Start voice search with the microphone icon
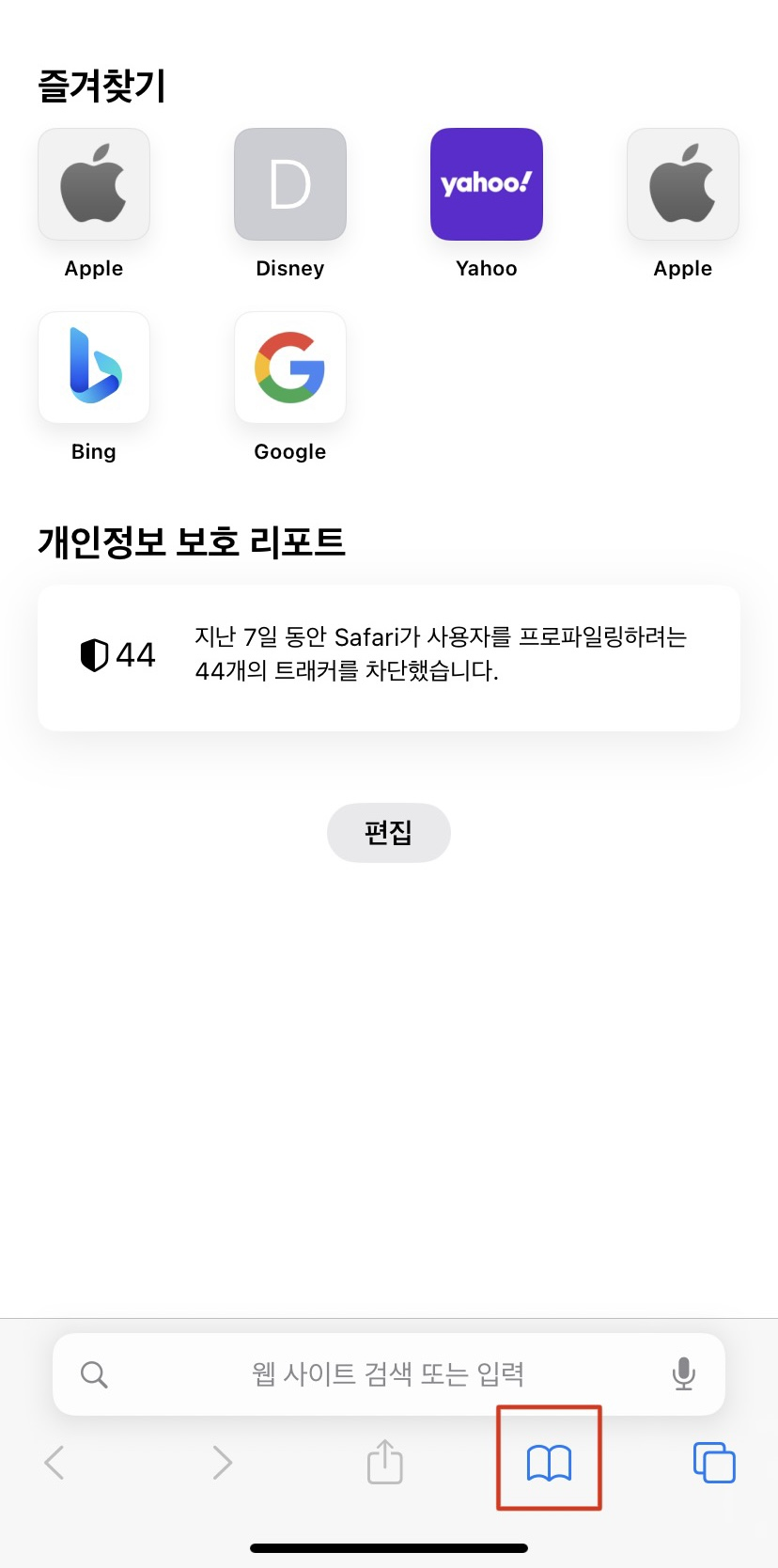 (683, 1373)
